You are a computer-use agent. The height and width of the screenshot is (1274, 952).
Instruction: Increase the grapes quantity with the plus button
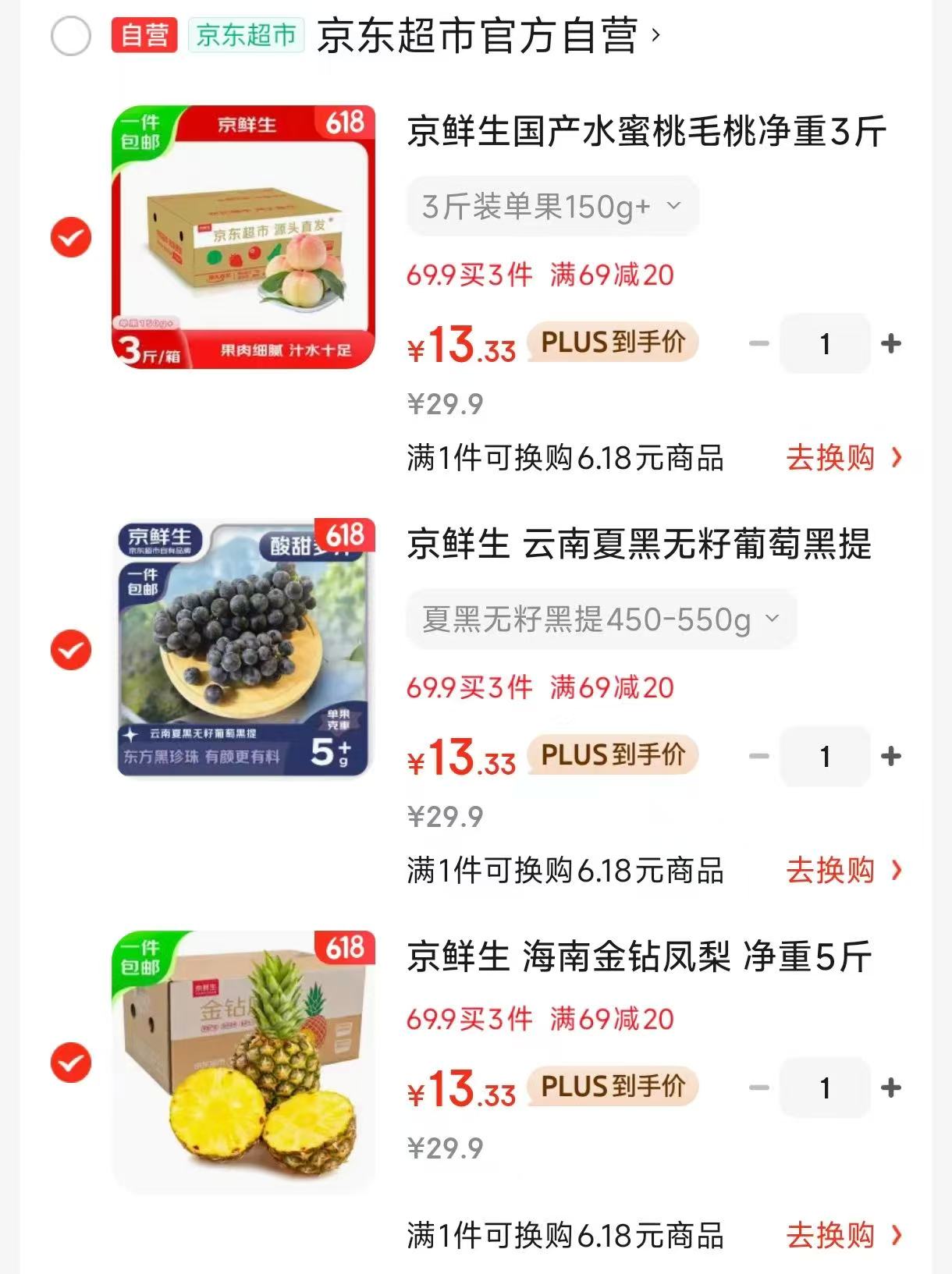pos(889,754)
